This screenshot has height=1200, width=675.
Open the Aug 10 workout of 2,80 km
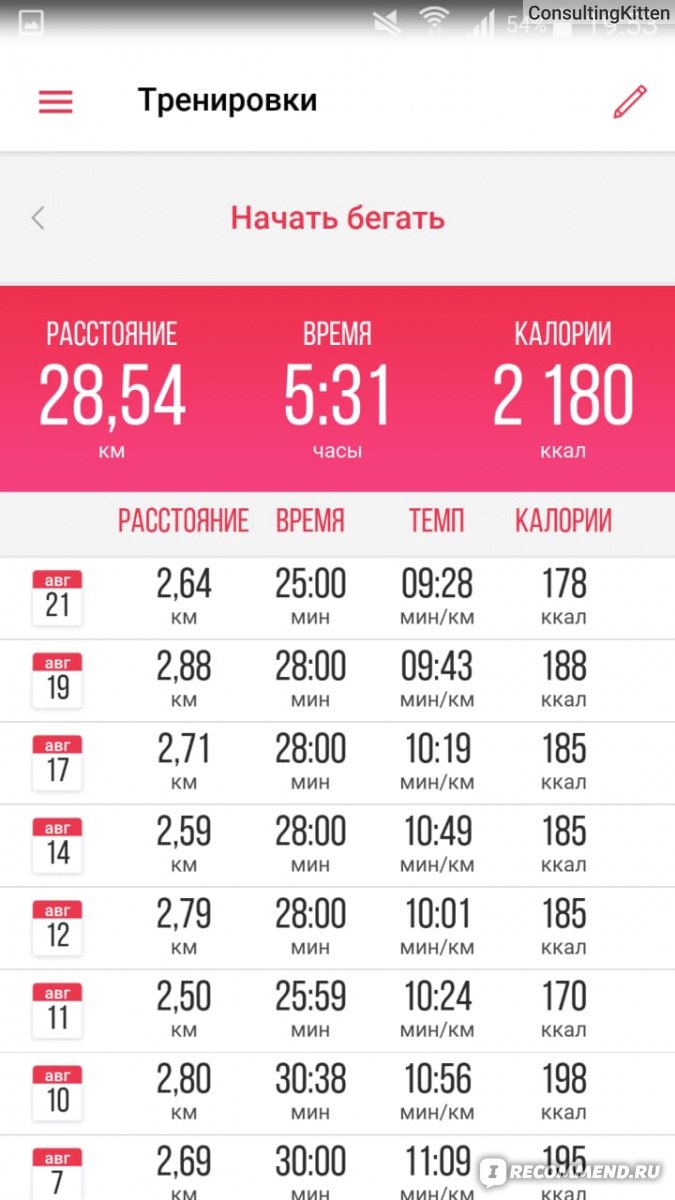(337, 1093)
